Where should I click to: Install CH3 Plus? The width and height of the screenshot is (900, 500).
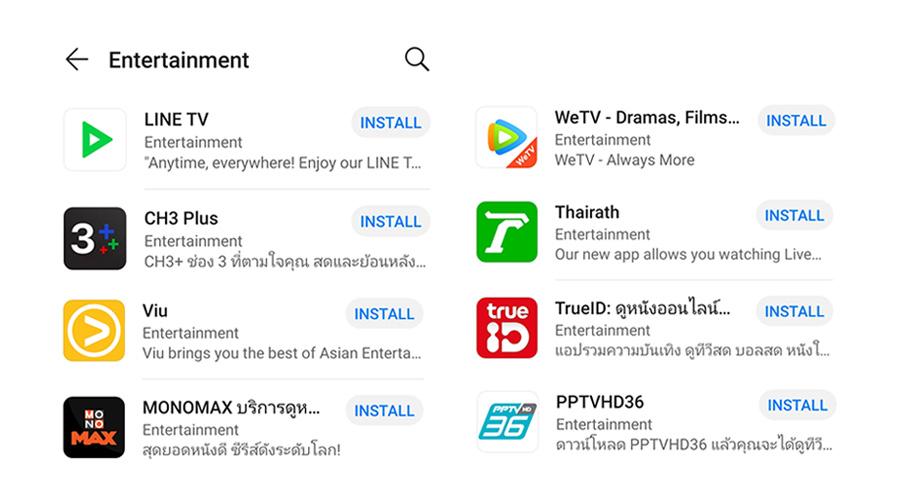(390, 222)
